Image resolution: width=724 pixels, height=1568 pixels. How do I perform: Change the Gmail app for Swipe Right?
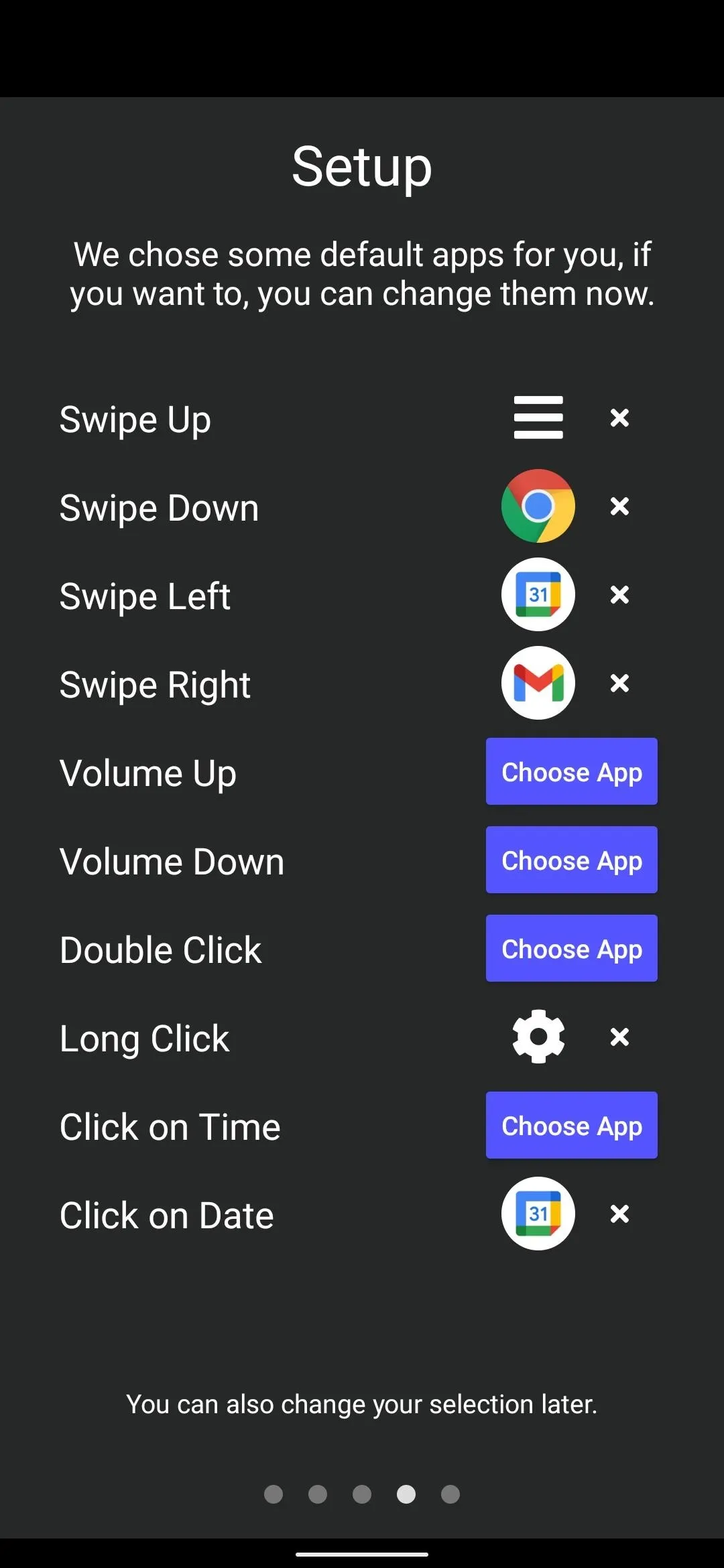click(x=538, y=683)
